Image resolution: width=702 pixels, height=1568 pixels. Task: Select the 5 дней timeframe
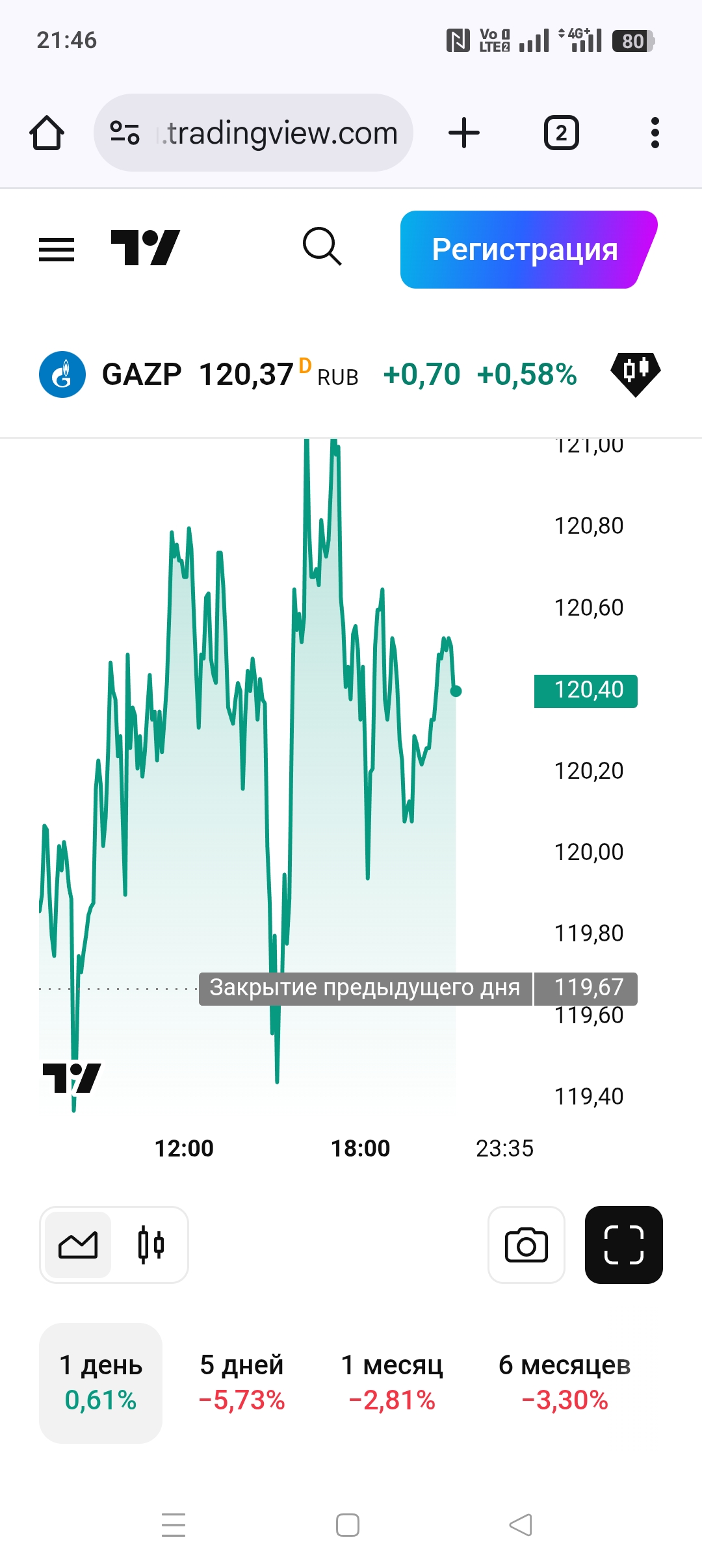(x=242, y=1383)
